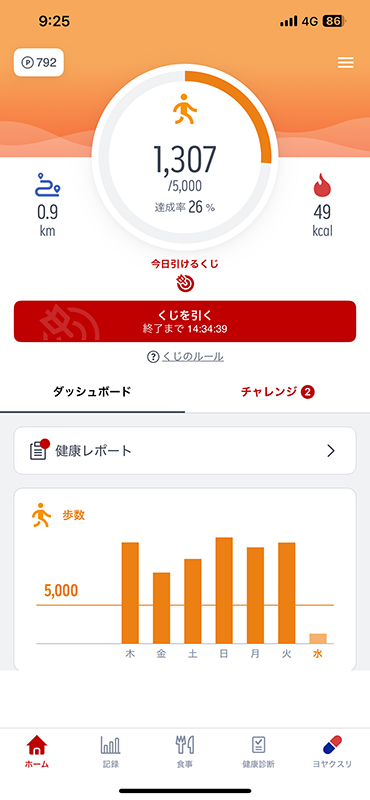Open the hamburger menu

click(346, 62)
